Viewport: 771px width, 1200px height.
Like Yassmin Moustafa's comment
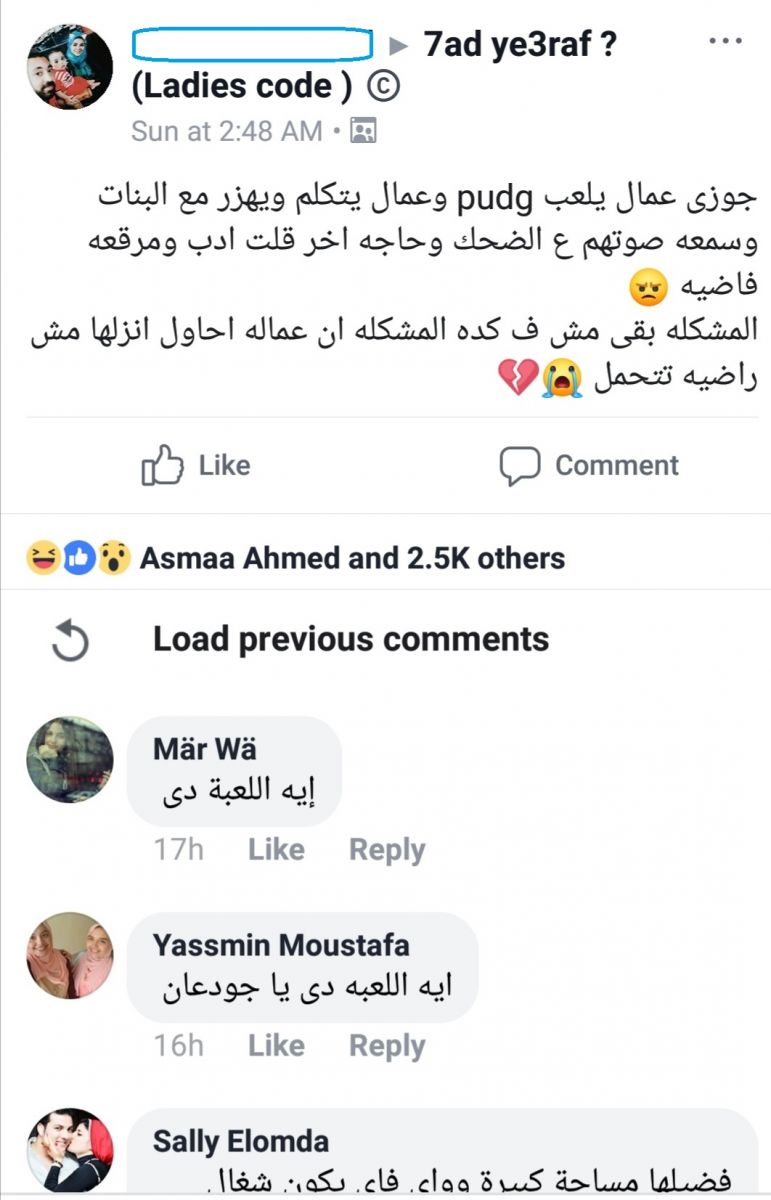tap(276, 1046)
